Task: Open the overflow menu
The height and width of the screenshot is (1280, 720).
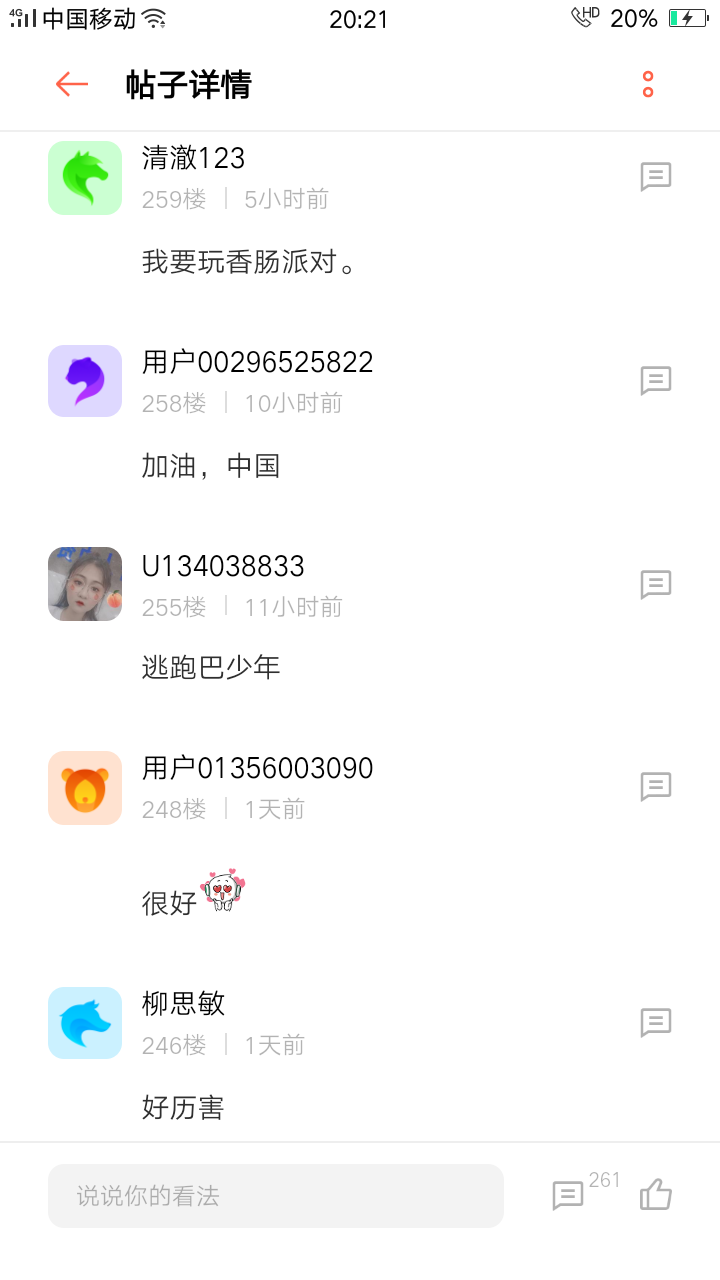Action: (x=648, y=85)
